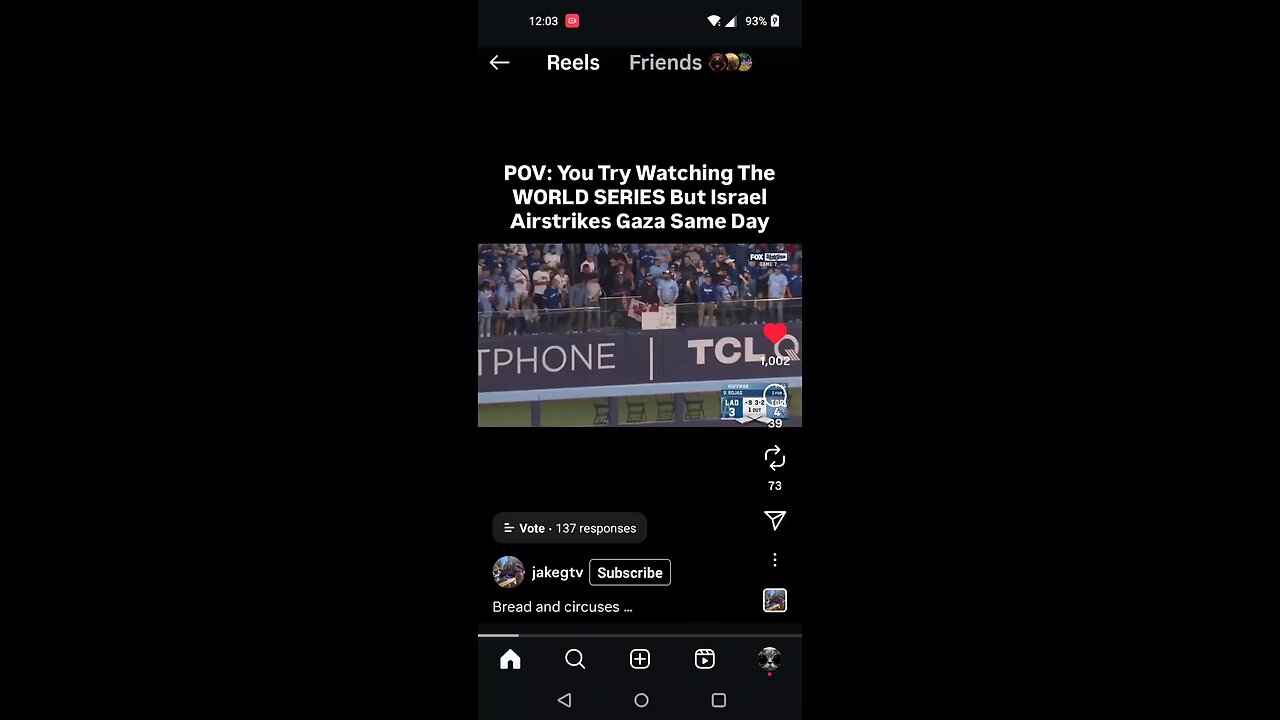Viewport: 1280px width, 720px height.
Task: Go back using the top arrow
Action: click(499, 63)
